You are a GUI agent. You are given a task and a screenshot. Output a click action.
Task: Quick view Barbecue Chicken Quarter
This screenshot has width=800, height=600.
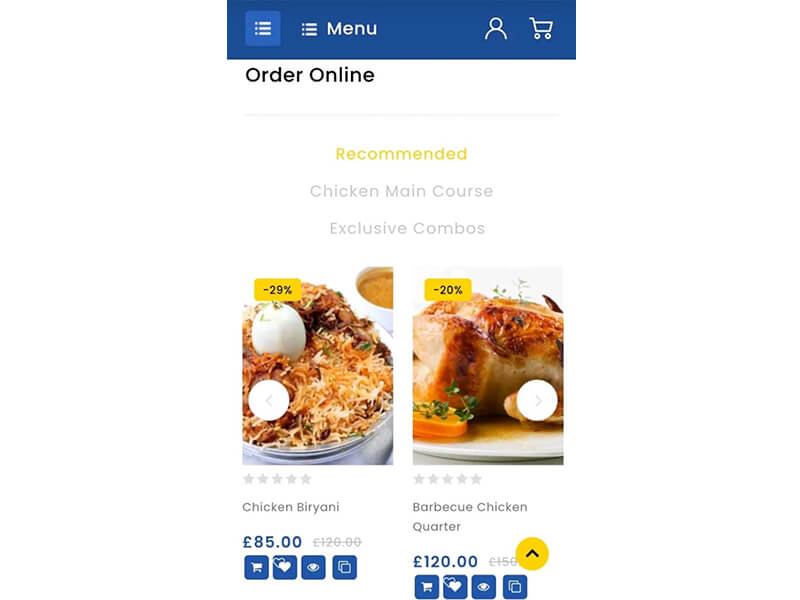point(484,587)
